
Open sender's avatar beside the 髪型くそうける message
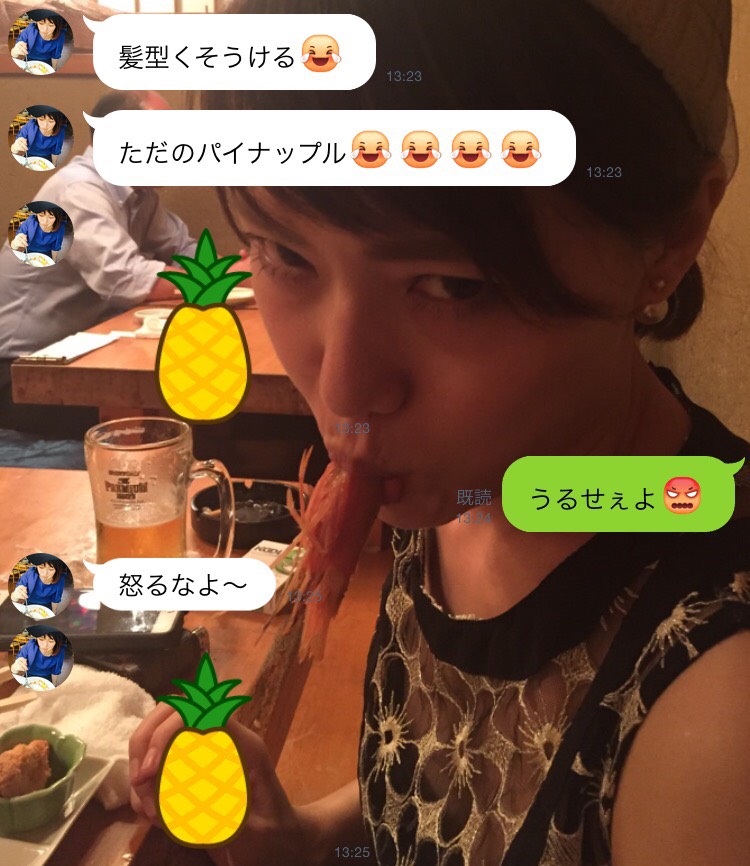pos(41,41)
